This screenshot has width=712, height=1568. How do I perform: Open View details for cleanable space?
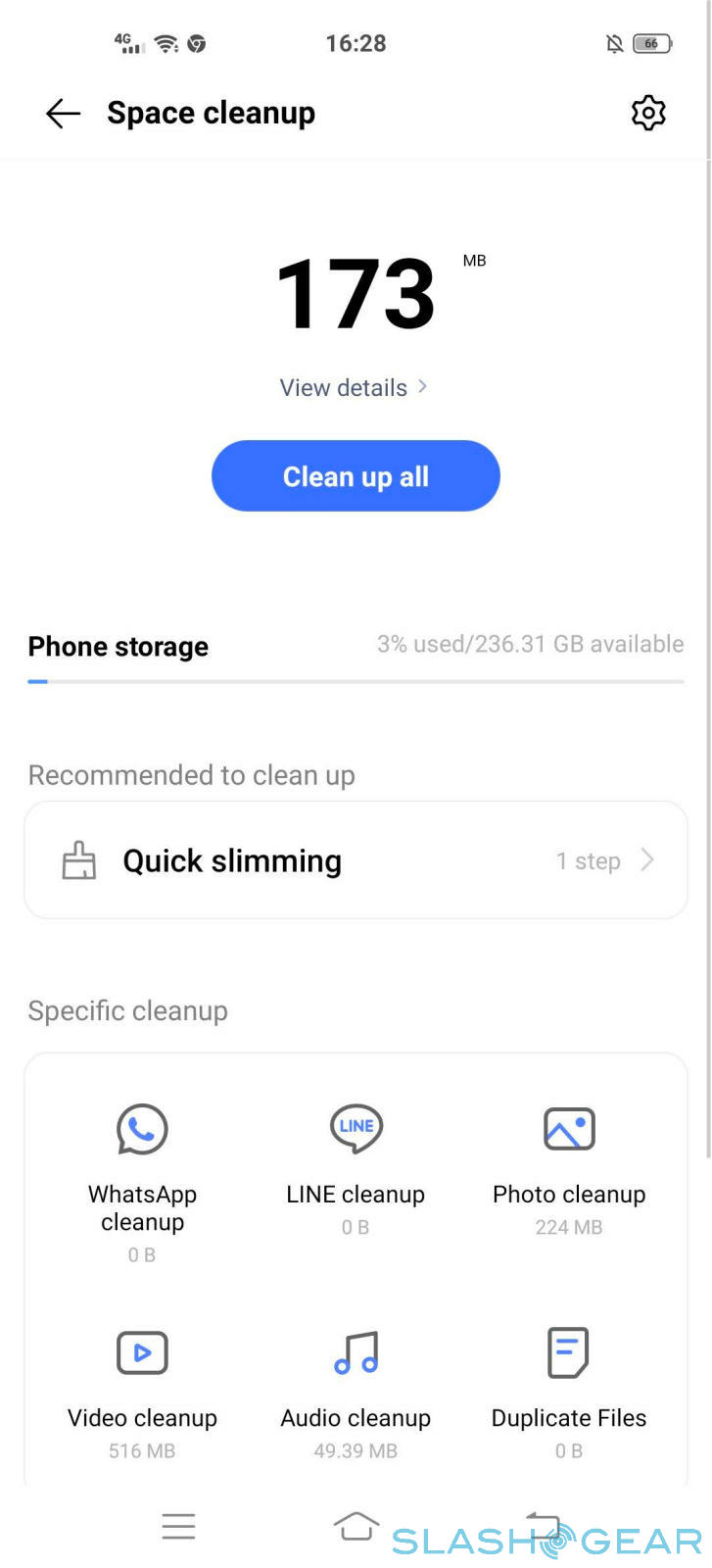(354, 388)
